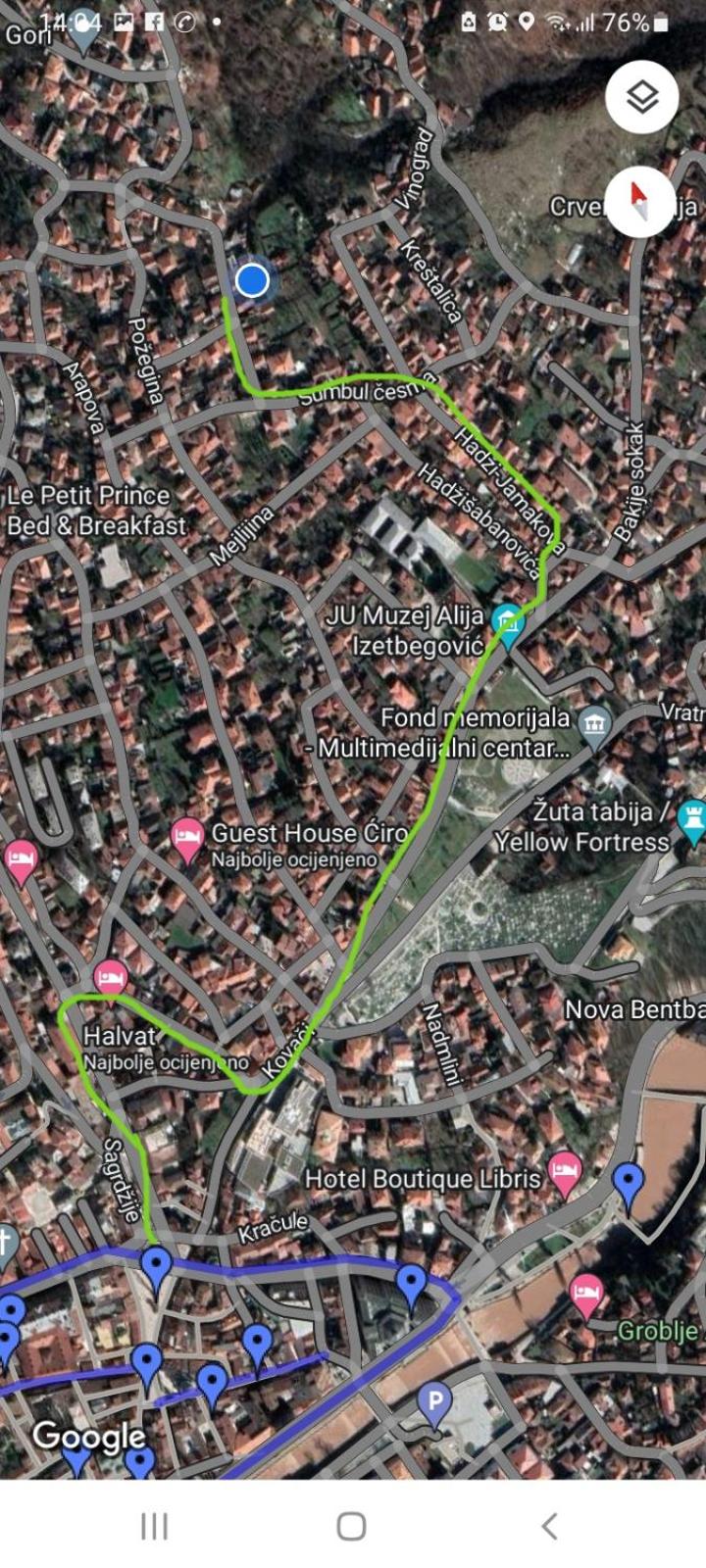This screenshot has width=706, height=1568.
Task: Open the Fond memorijala museum pin
Action: click(x=594, y=726)
